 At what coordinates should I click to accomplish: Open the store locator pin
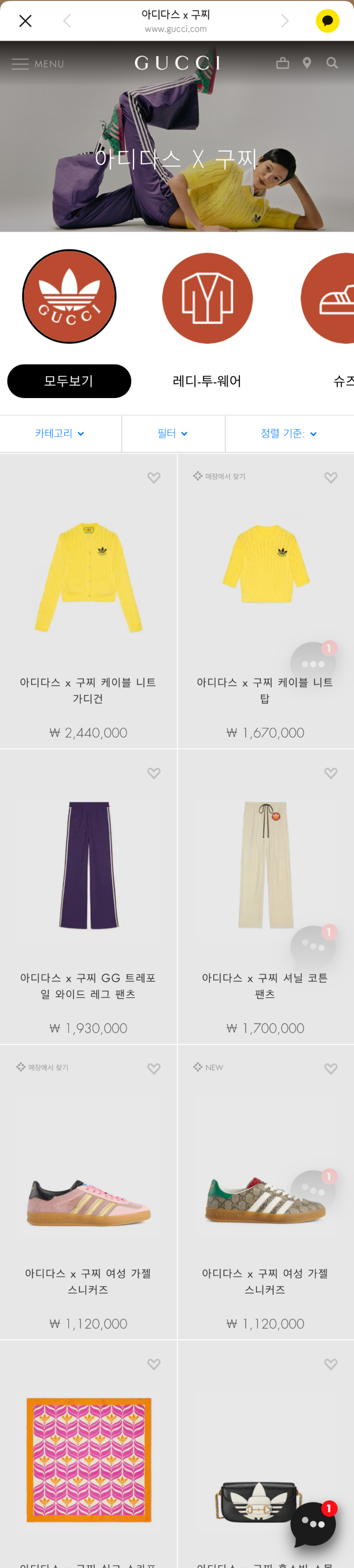tap(307, 63)
